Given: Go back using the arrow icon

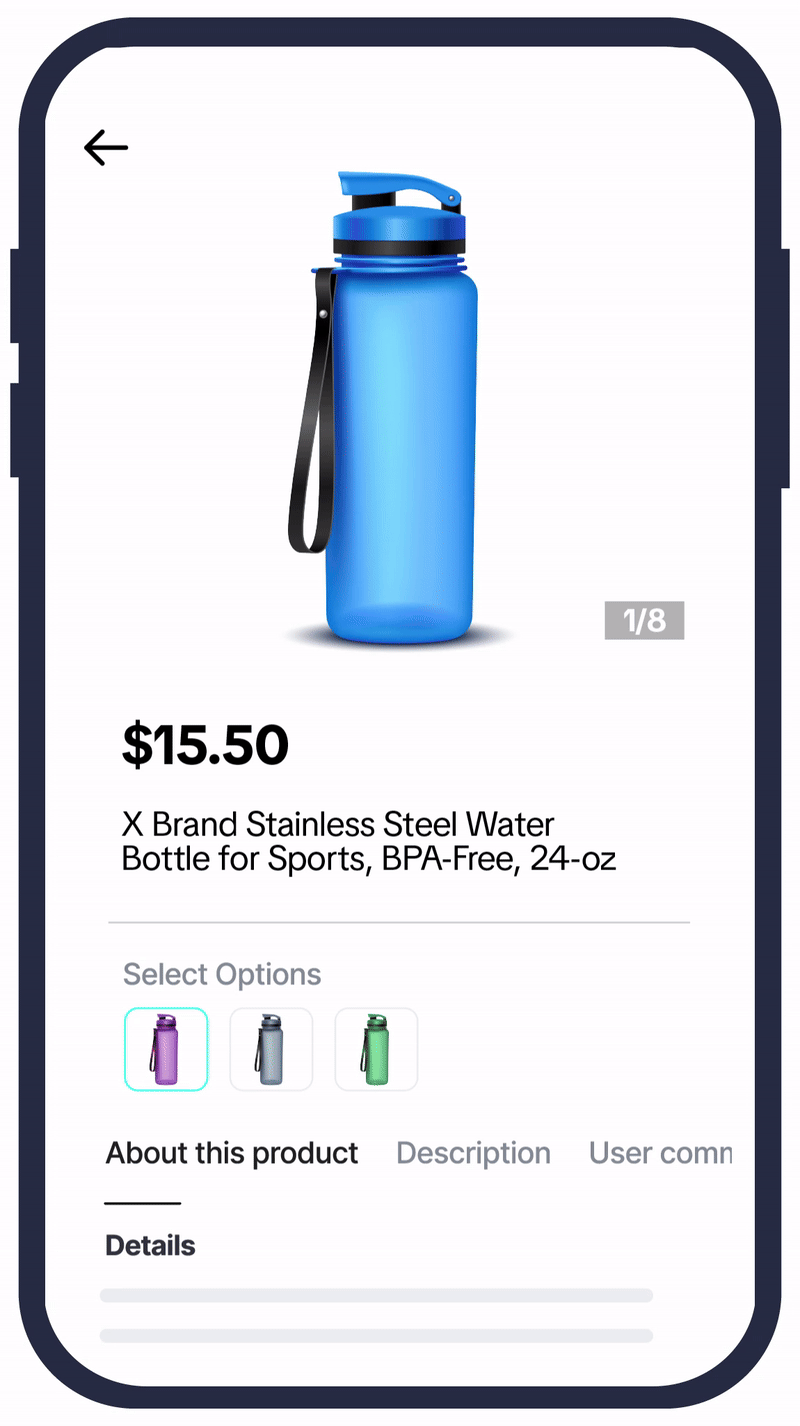Looking at the screenshot, I should [106, 148].
